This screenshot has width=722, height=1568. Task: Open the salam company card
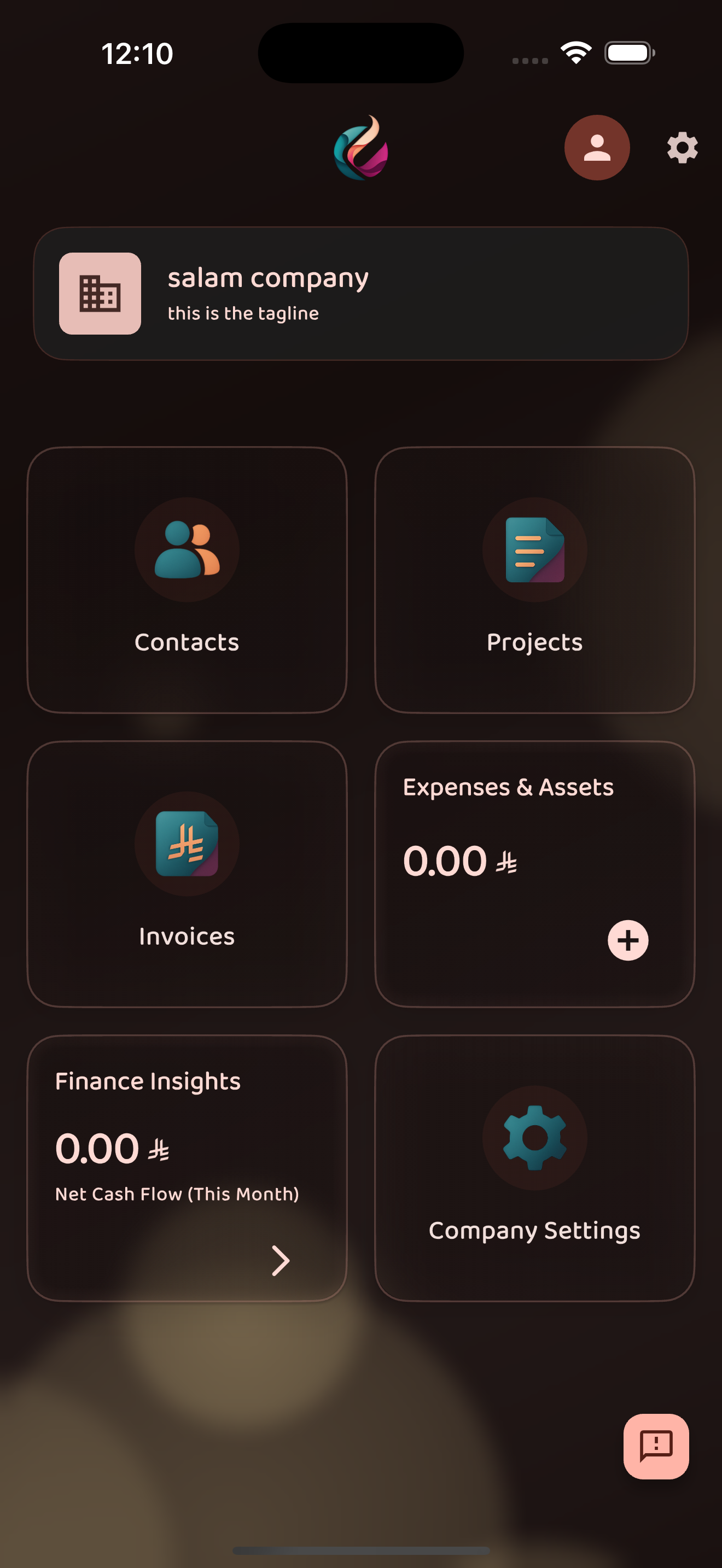click(x=360, y=294)
